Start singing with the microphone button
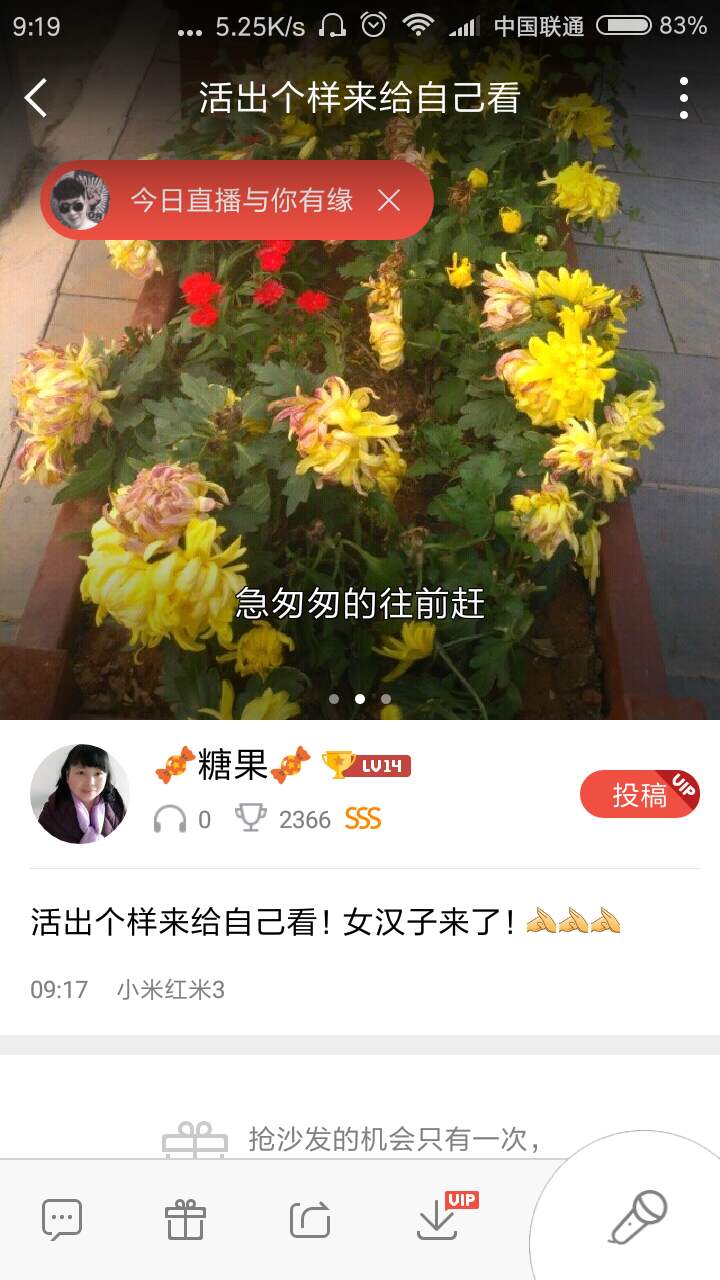Screen dimensions: 720x1280 coord(638,1218)
